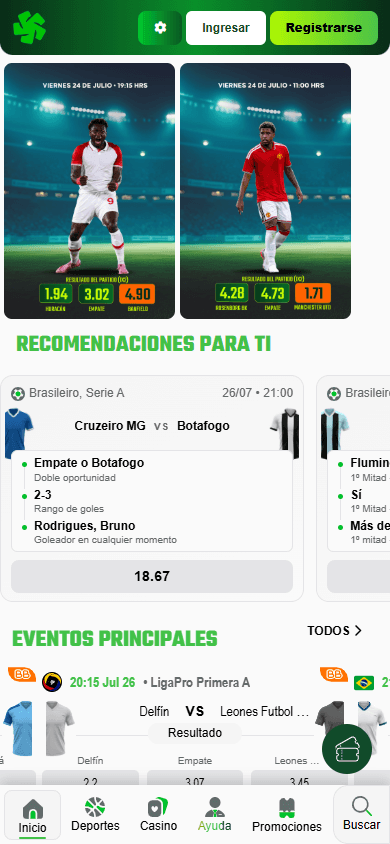Viewport: 390px width, 844px height.
Task: Open the Promociones tab
Action: (x=287, y=815)
